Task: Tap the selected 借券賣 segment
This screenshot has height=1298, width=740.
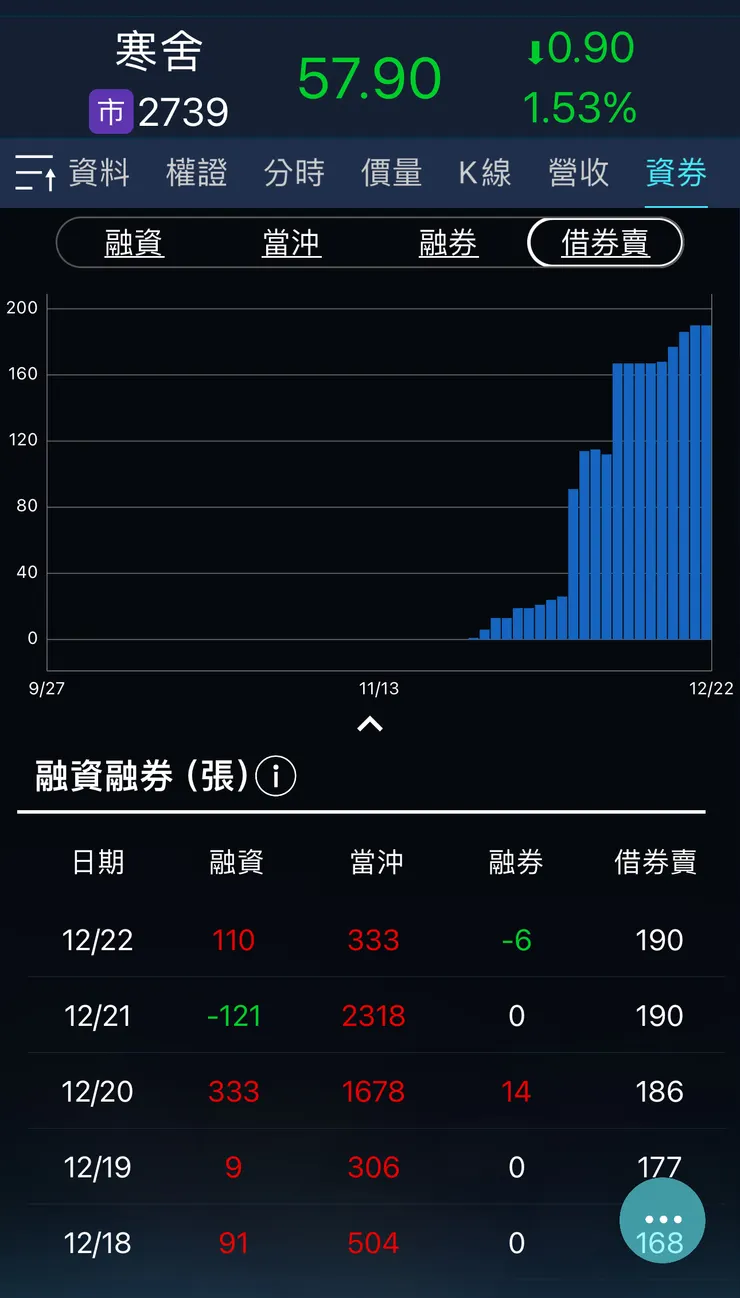Action: tap(605, 242)
